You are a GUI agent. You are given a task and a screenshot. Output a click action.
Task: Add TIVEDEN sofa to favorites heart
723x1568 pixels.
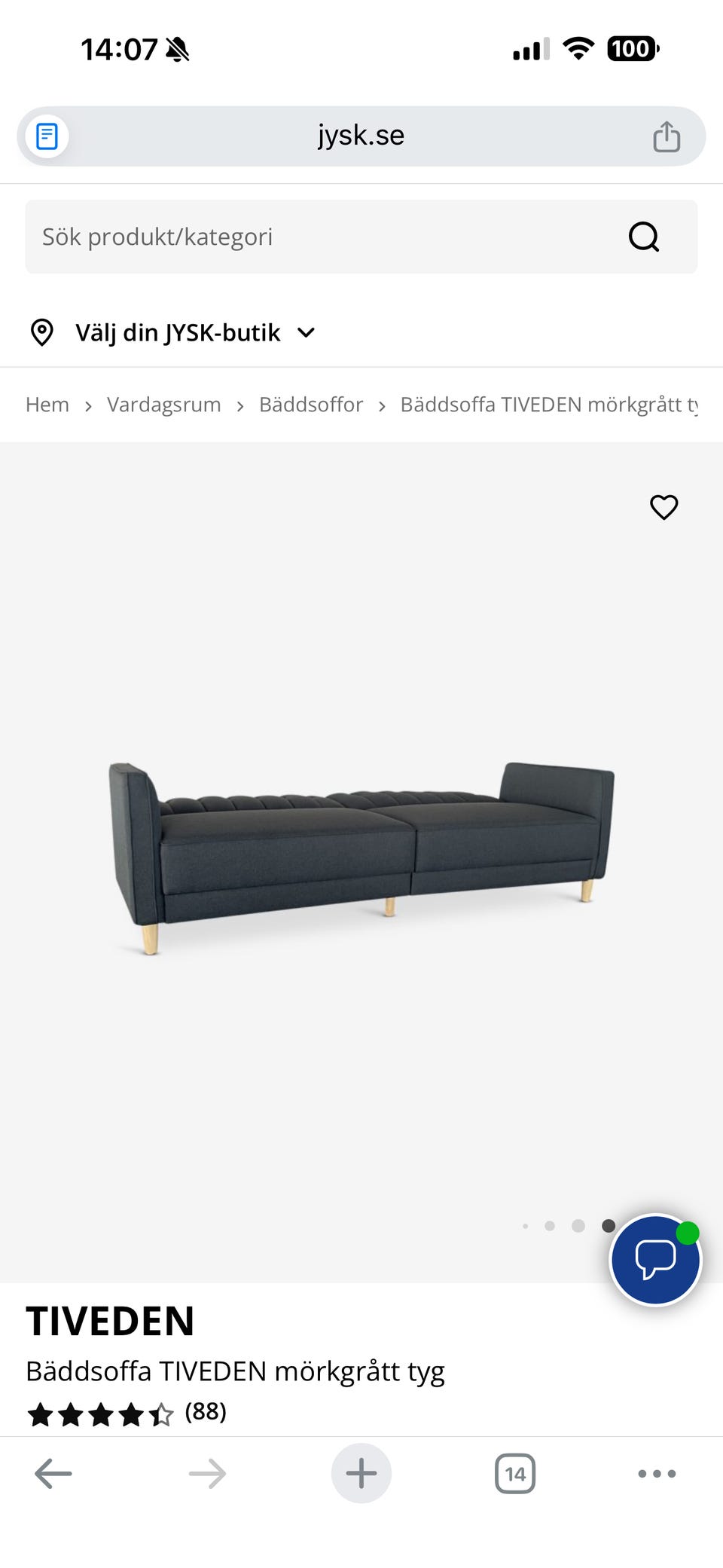(x=664, y=507)
